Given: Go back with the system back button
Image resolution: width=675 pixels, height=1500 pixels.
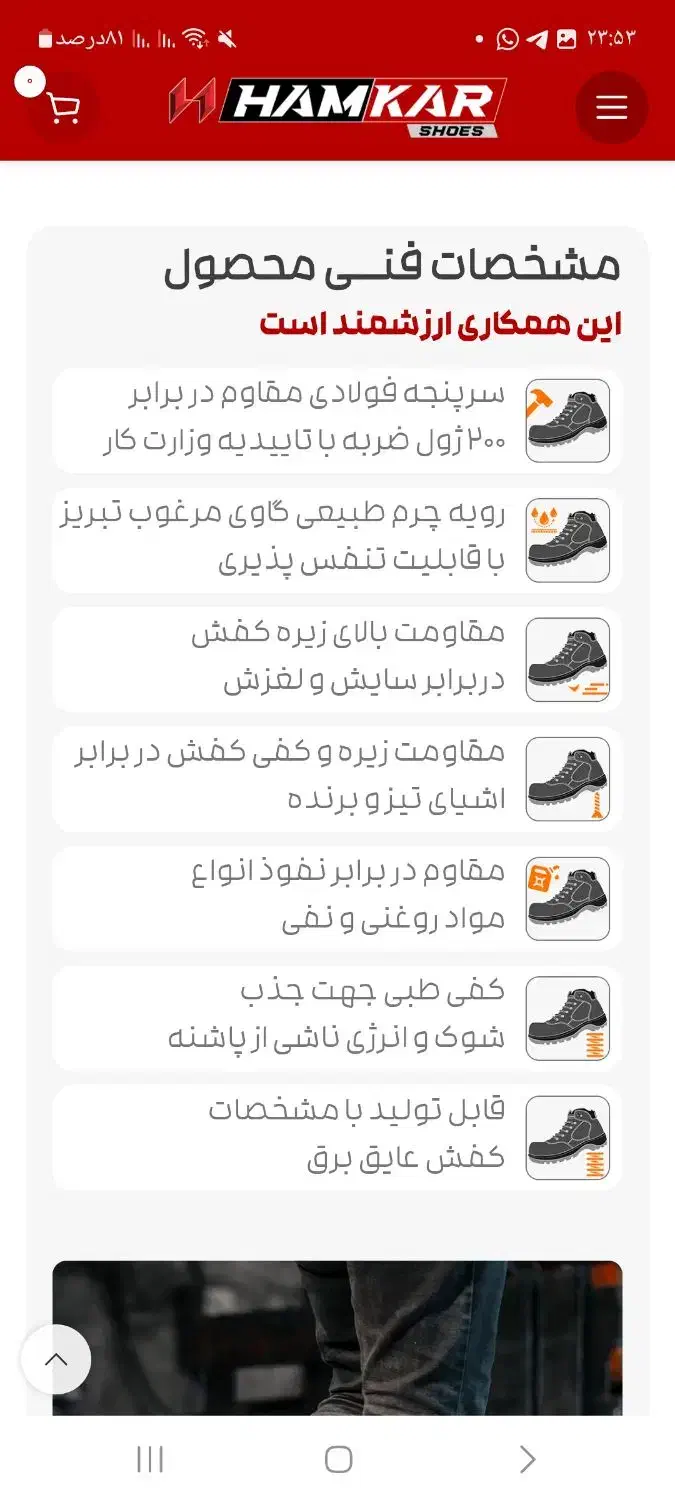Looking at the screenshot, I should pos(528,1459).
